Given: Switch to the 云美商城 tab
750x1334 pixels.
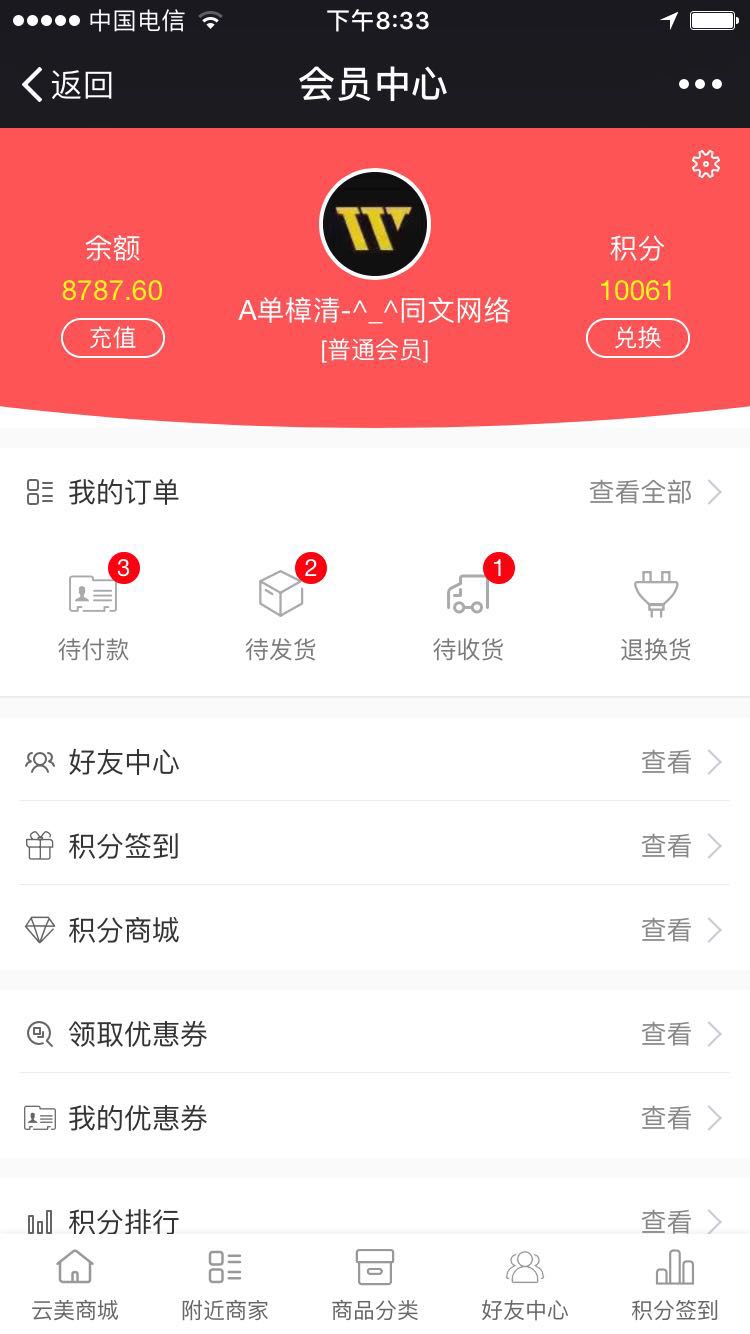Looking at the screenshot, I should pyautogui.click(x=75, y=1284).
